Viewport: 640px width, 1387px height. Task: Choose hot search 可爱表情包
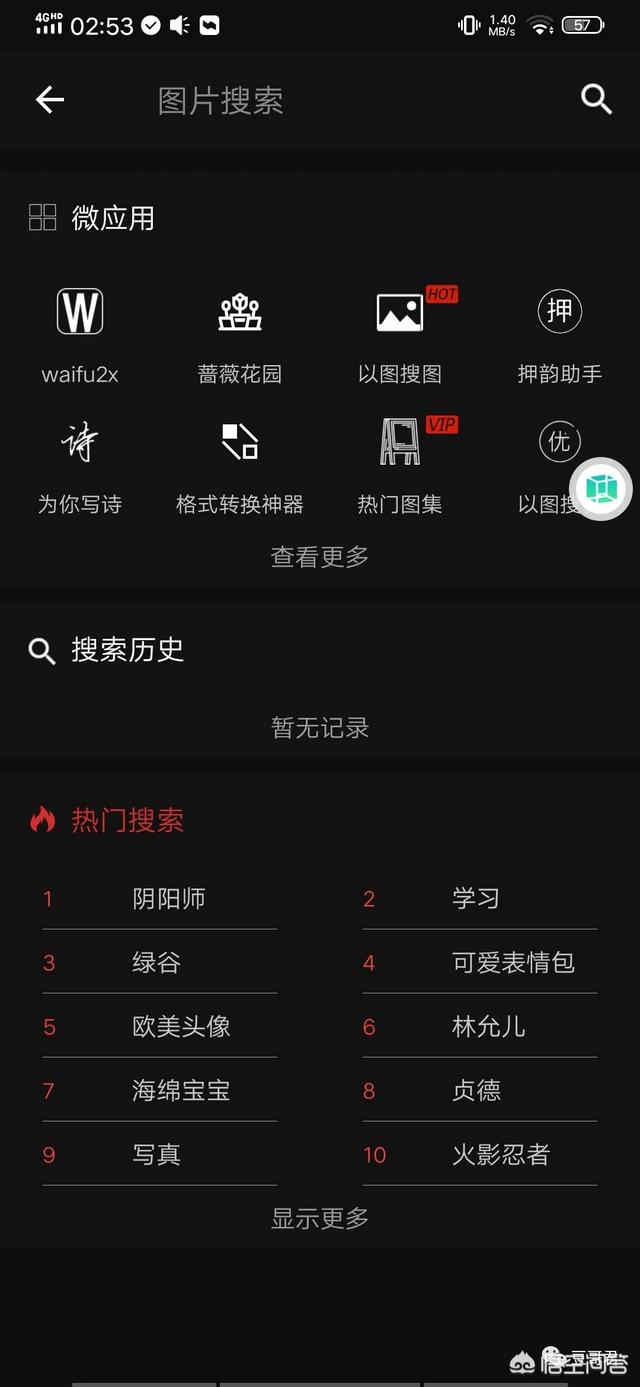coord(480,962)
